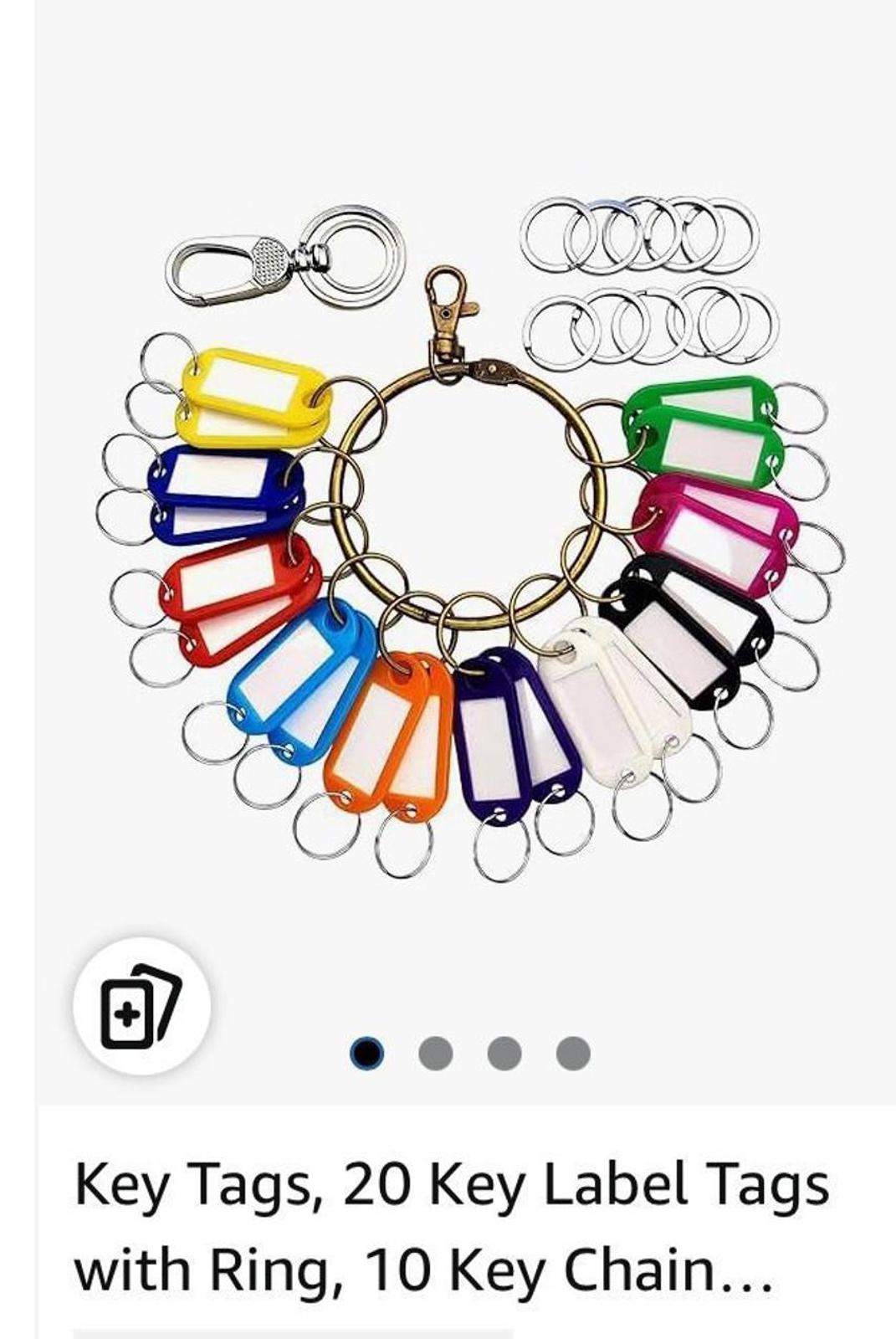Jump to the second image dot
Viewport: 896px width, 1339px height.
pos(435,1053)
